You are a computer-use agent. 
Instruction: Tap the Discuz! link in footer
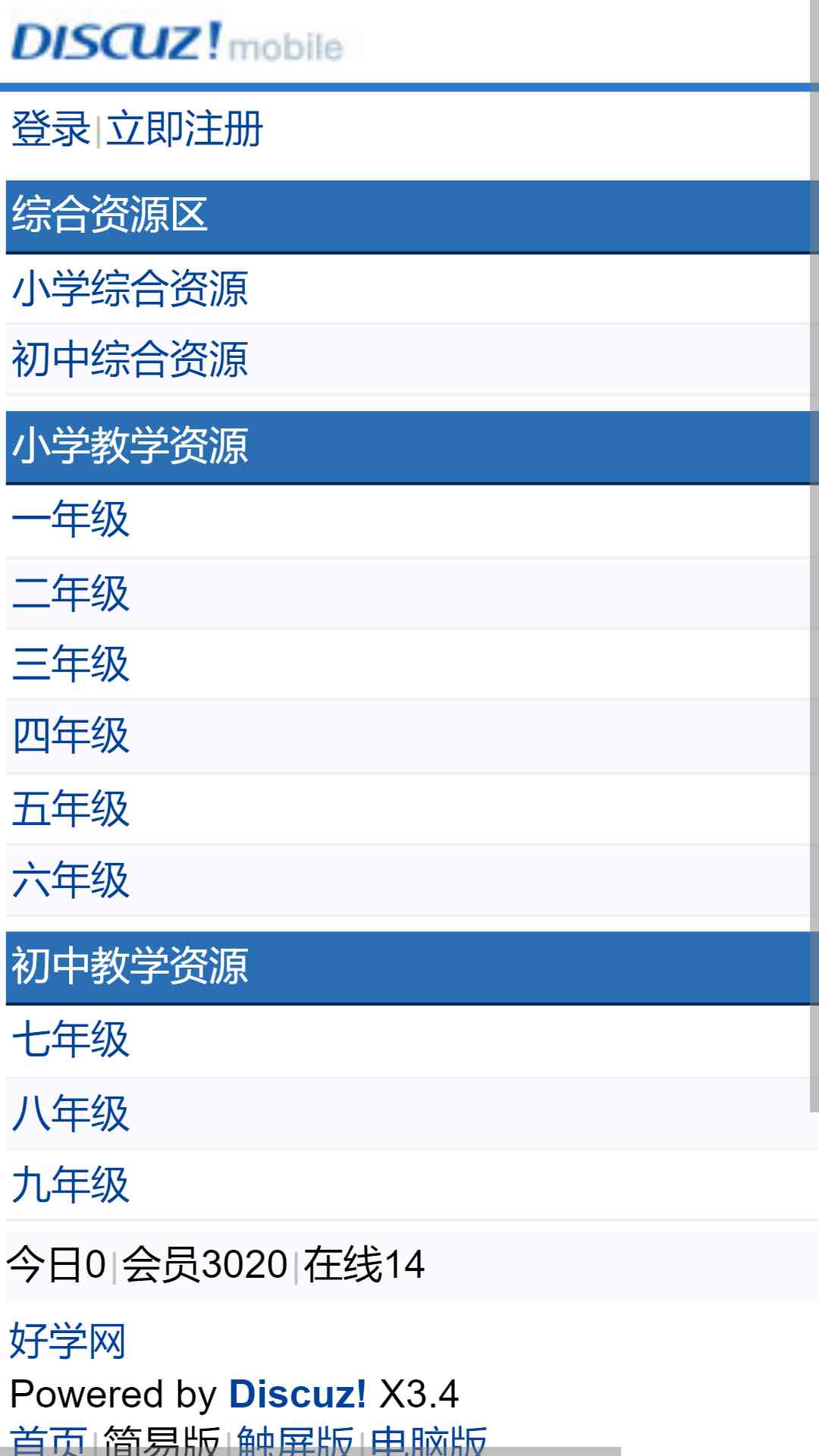pos(298,1394)
